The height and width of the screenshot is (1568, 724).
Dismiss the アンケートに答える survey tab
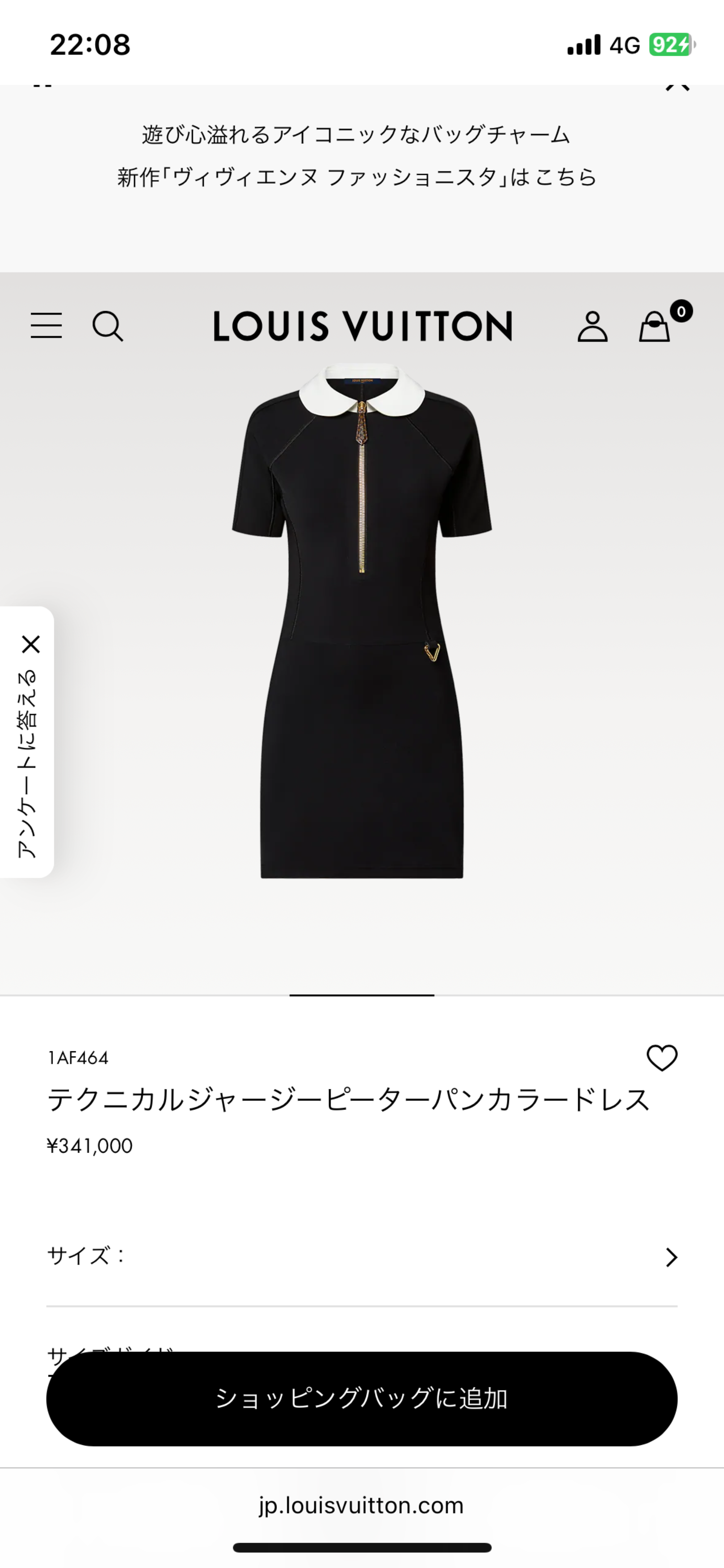click(31, 644)
